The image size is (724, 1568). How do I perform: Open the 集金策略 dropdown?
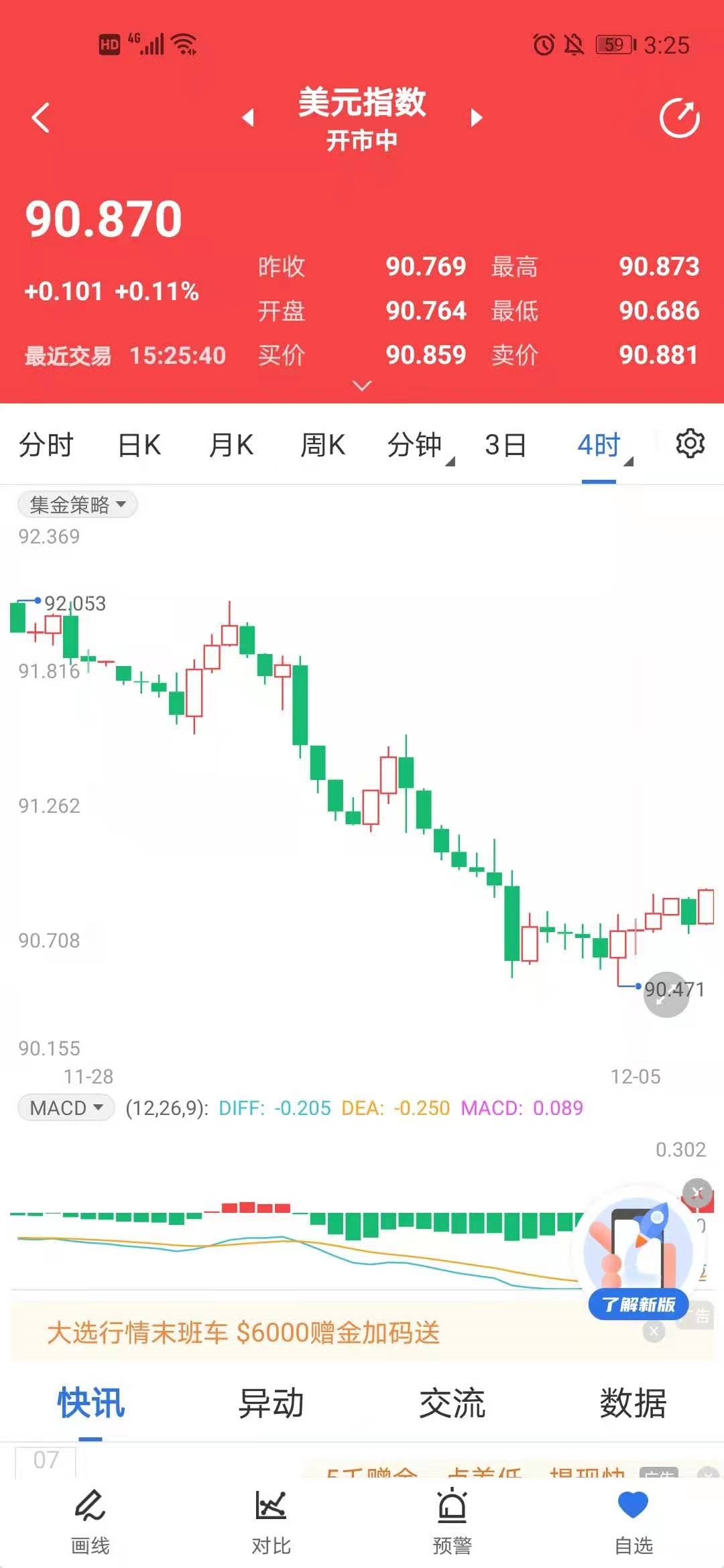(x=78, y=505)
